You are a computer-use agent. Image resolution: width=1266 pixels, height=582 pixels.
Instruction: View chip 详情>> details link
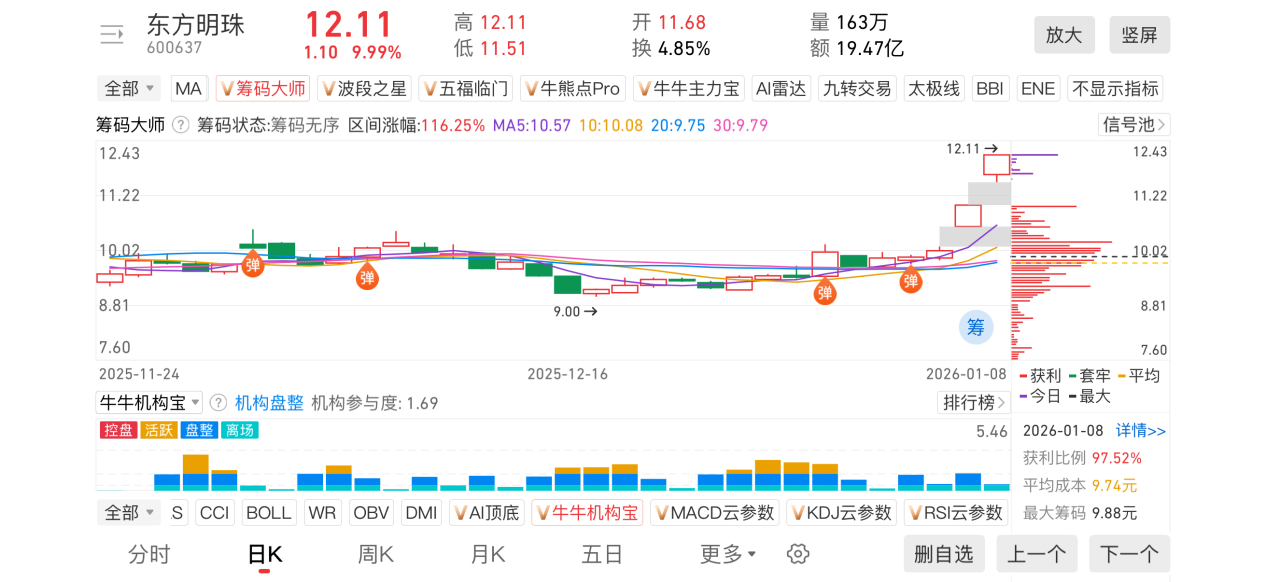pos(1141,431)
